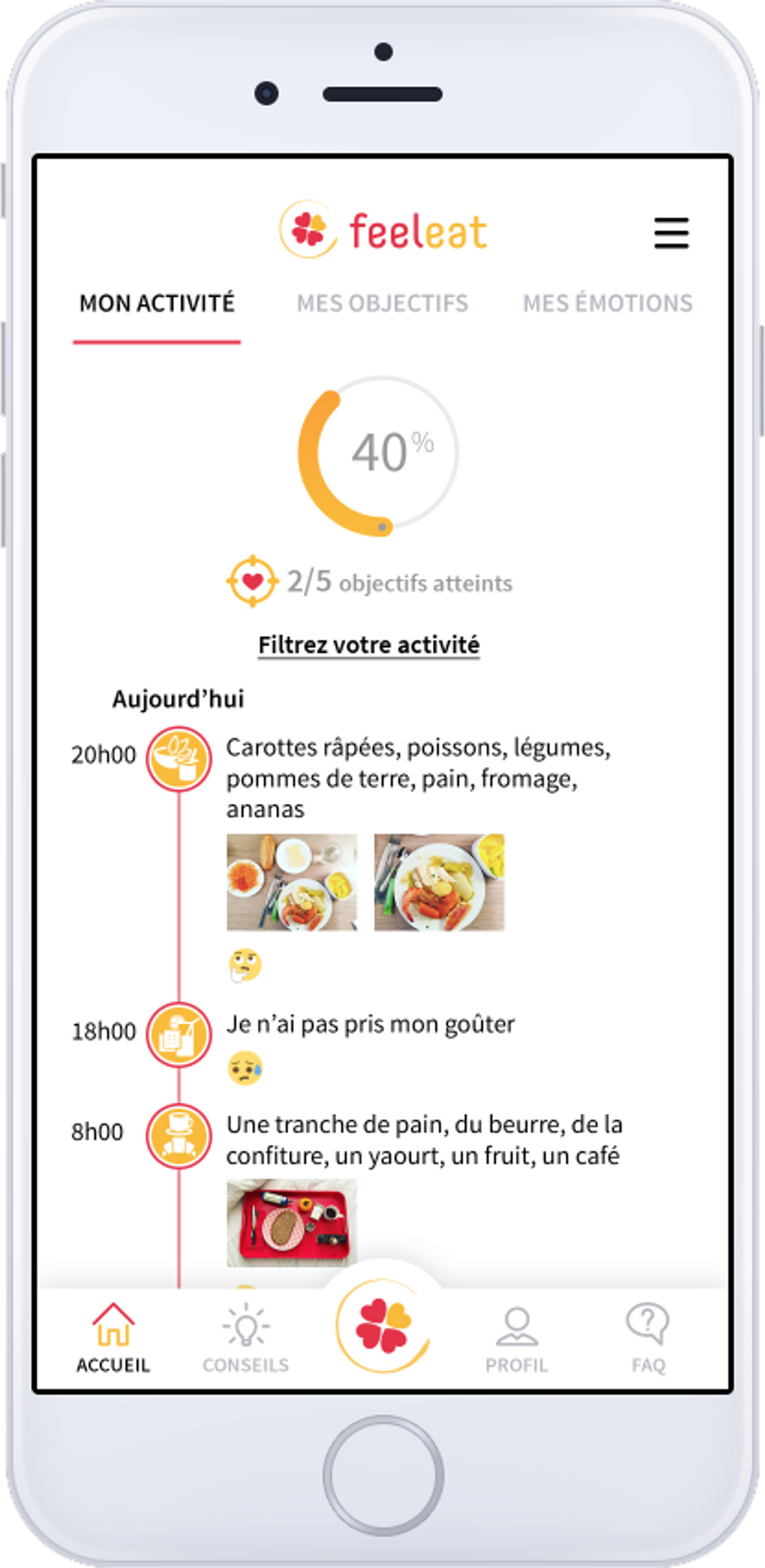Switch to the Mes Objectifs tab
The height and width of the screenshot is (1568, 765).
[382, 303]
